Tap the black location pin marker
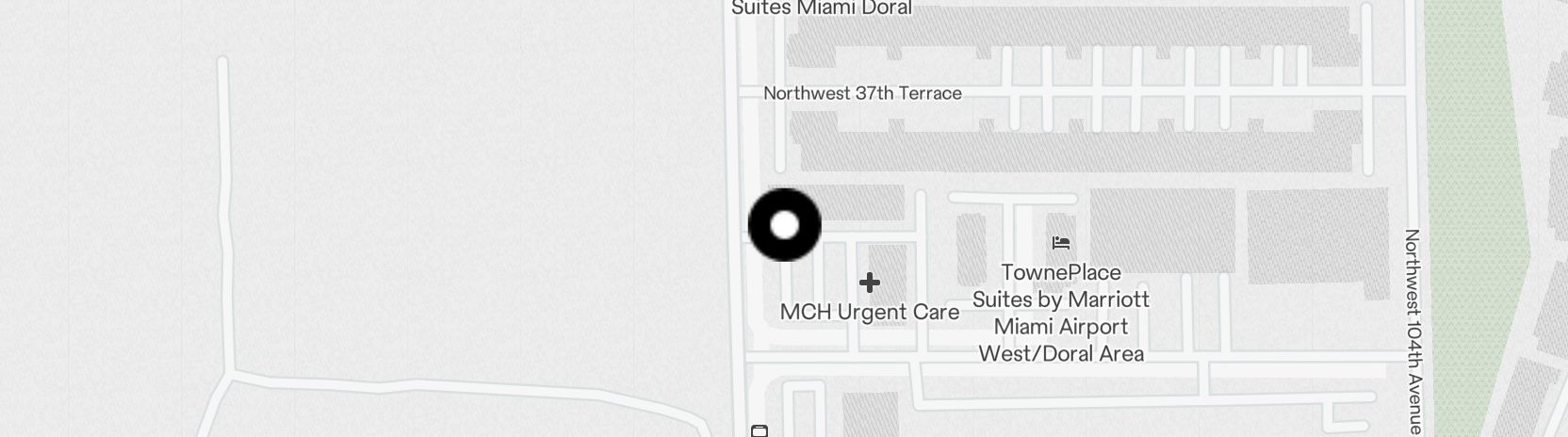The width and height of the screenshot is (1568, 437). [784, 225]
